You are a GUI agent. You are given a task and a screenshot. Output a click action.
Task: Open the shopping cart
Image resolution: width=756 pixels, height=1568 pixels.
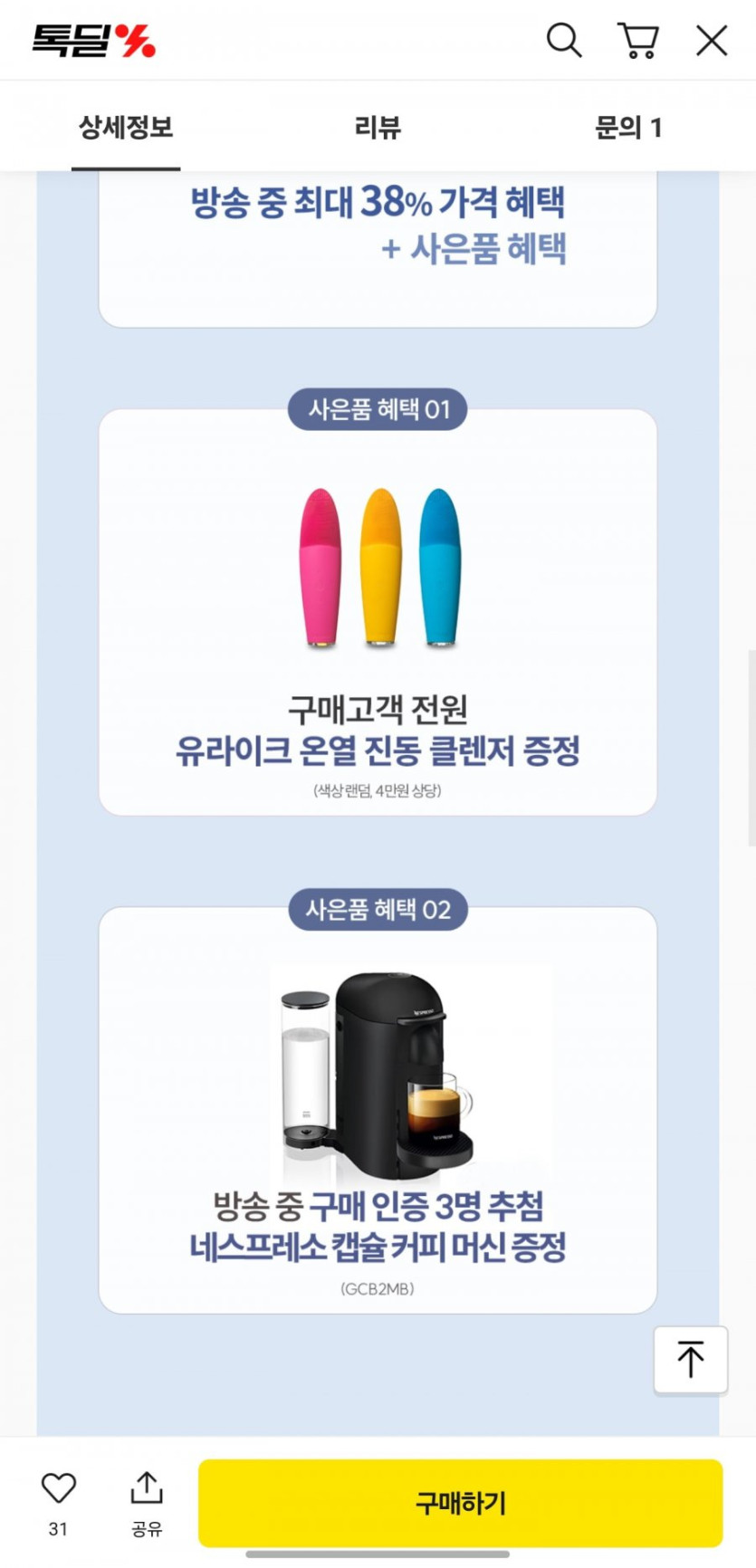coord(638,41)
